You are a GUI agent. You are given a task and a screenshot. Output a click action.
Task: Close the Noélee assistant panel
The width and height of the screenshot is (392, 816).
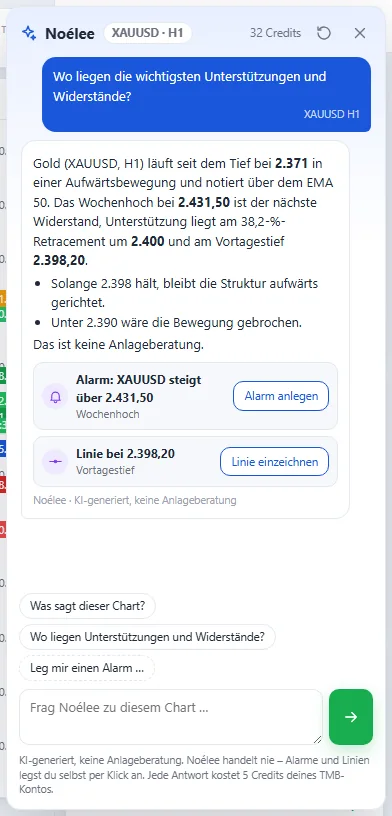click(x=360, y=33)
